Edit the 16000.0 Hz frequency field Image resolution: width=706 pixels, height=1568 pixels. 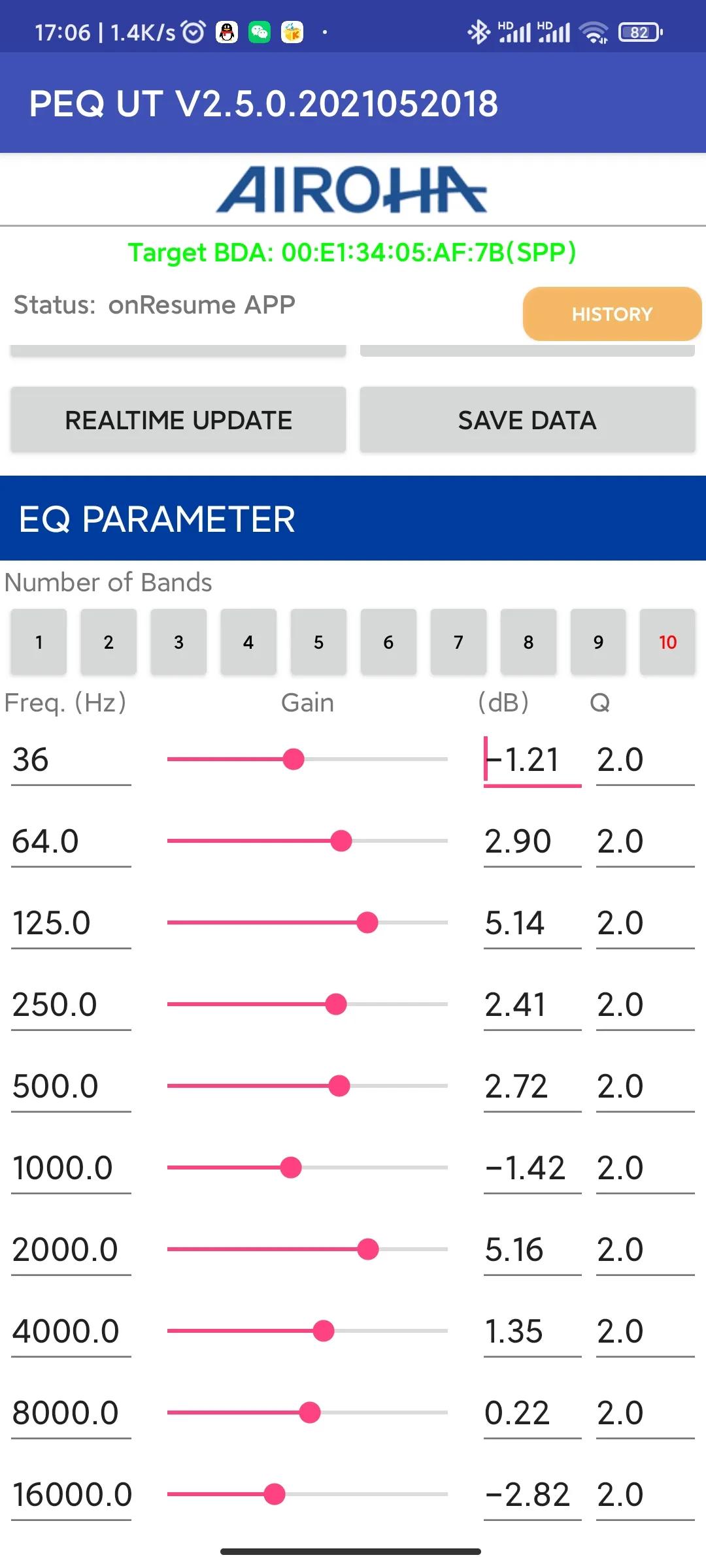[71, 1495]
